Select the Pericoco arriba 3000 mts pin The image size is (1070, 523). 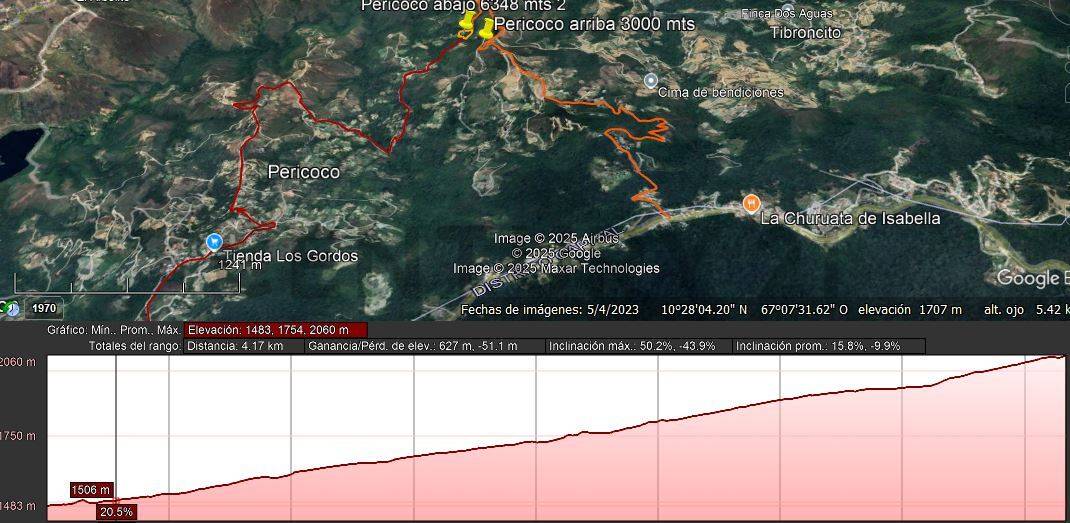coord(487,30)
